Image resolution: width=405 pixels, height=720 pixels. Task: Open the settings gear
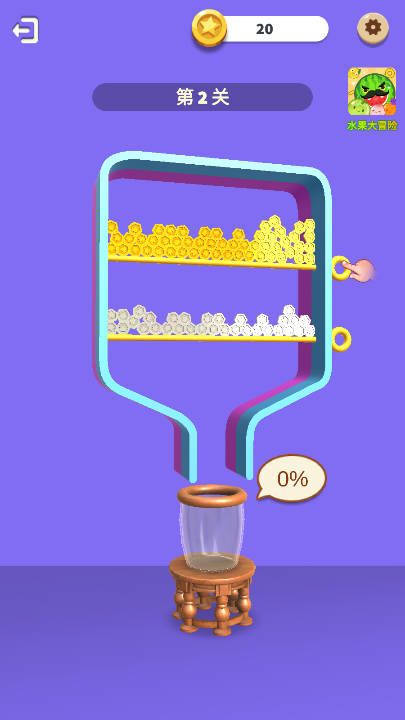[x=373, y=28]
